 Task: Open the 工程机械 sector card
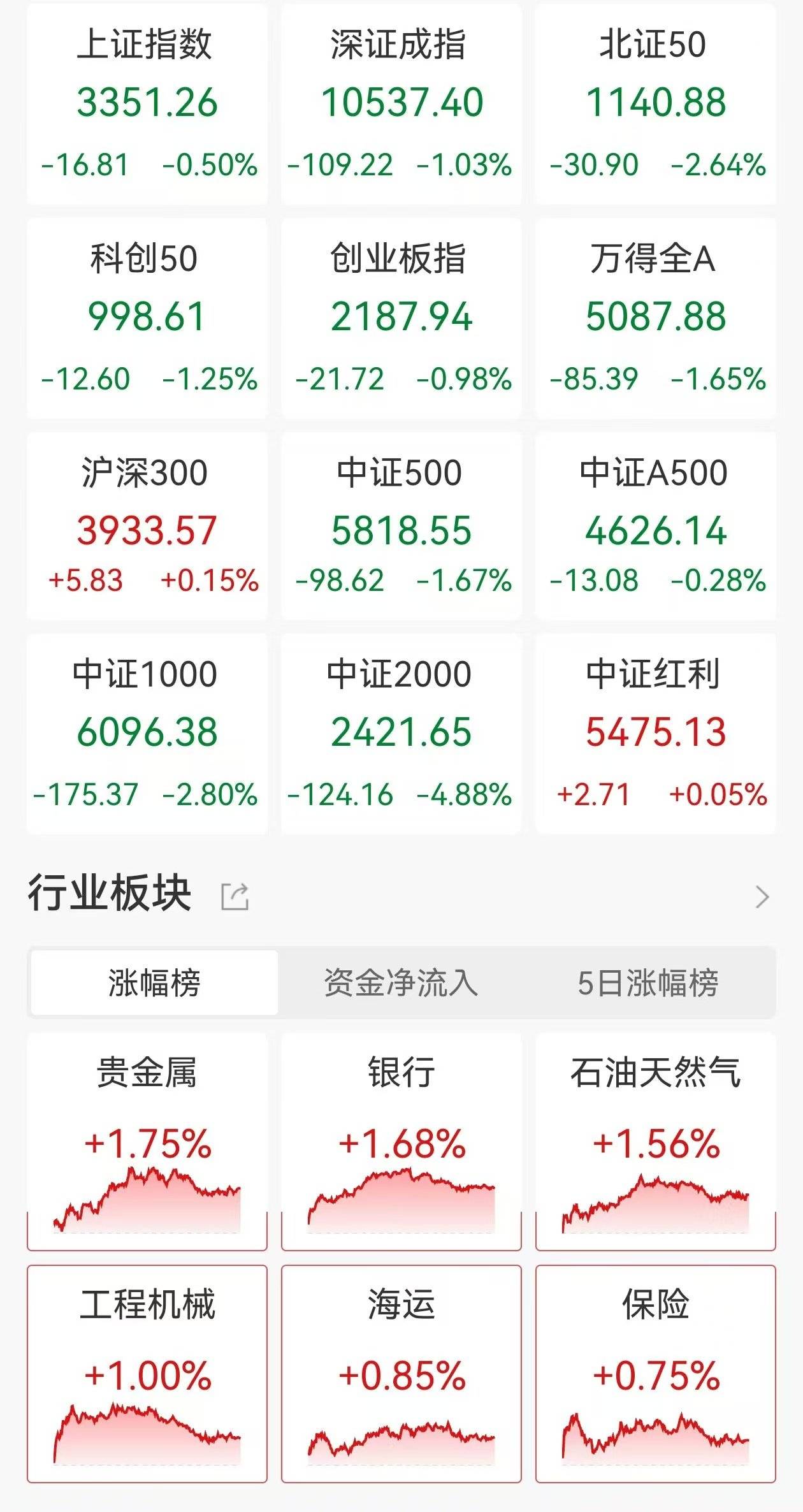tap(147, 1373)
